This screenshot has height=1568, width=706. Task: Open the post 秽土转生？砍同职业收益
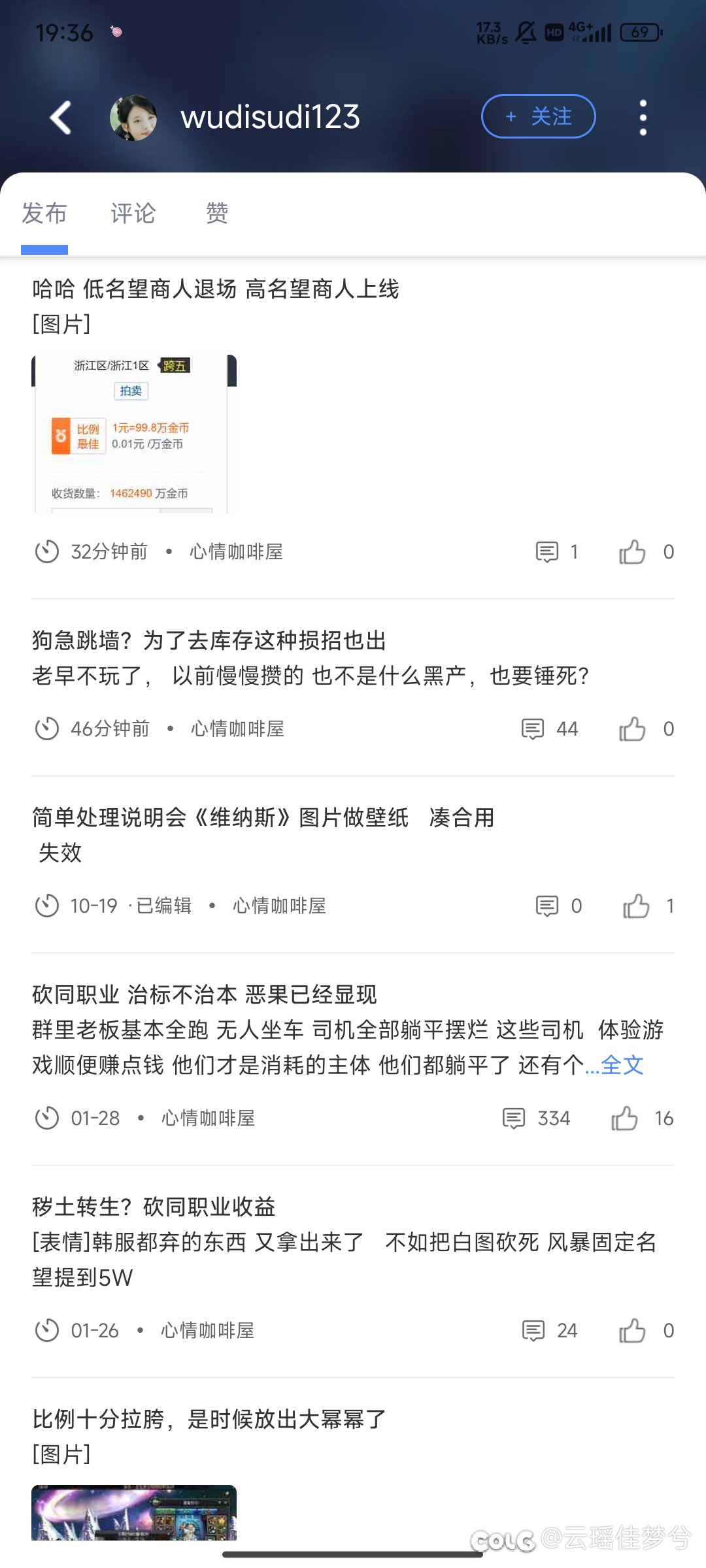154,1207
